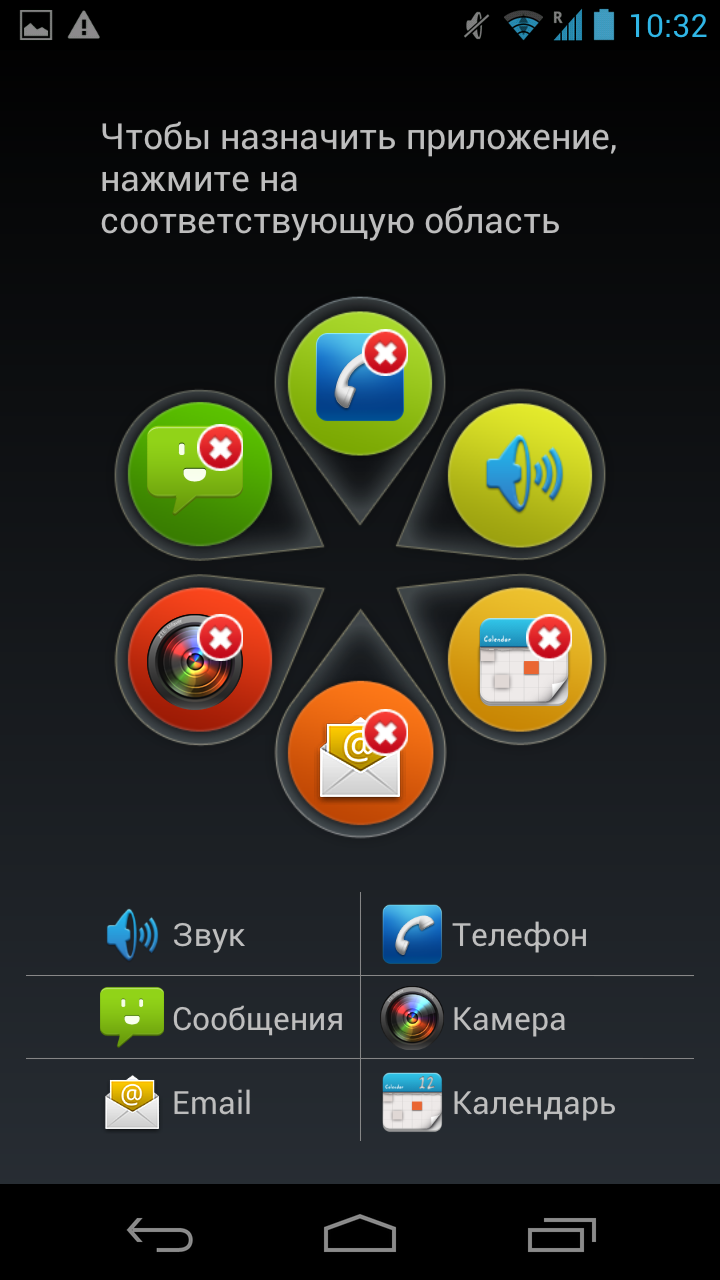The width and height of the screenshot is (720, 1280).
Task: Remove the phone app from its petal
Action: (x=385, y=353)
